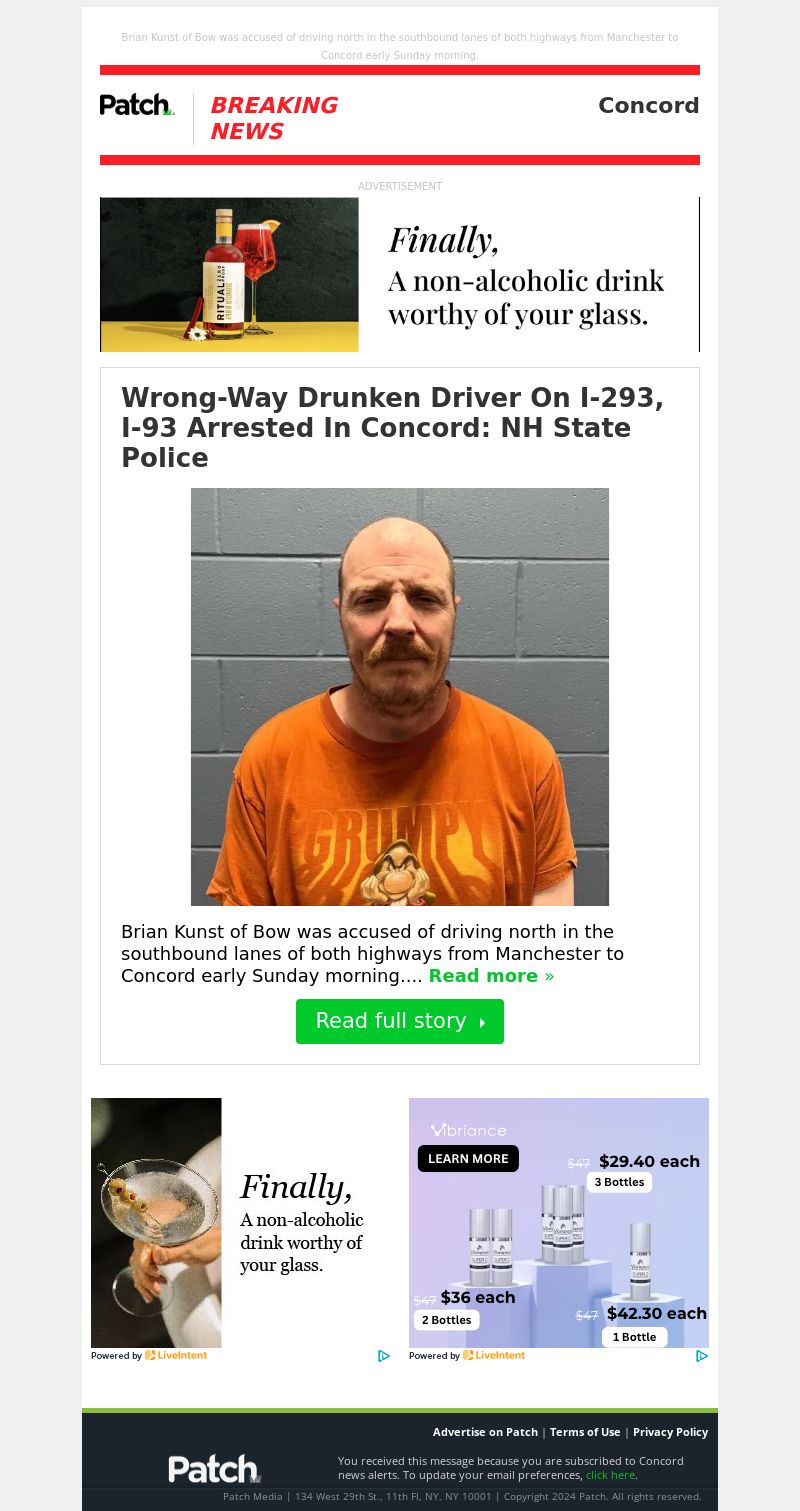The width and height of the screenshot is (800, 1511).
Task: Open the Privacy Policy link
Action: pyautogui.click(x=670, y=1432)
